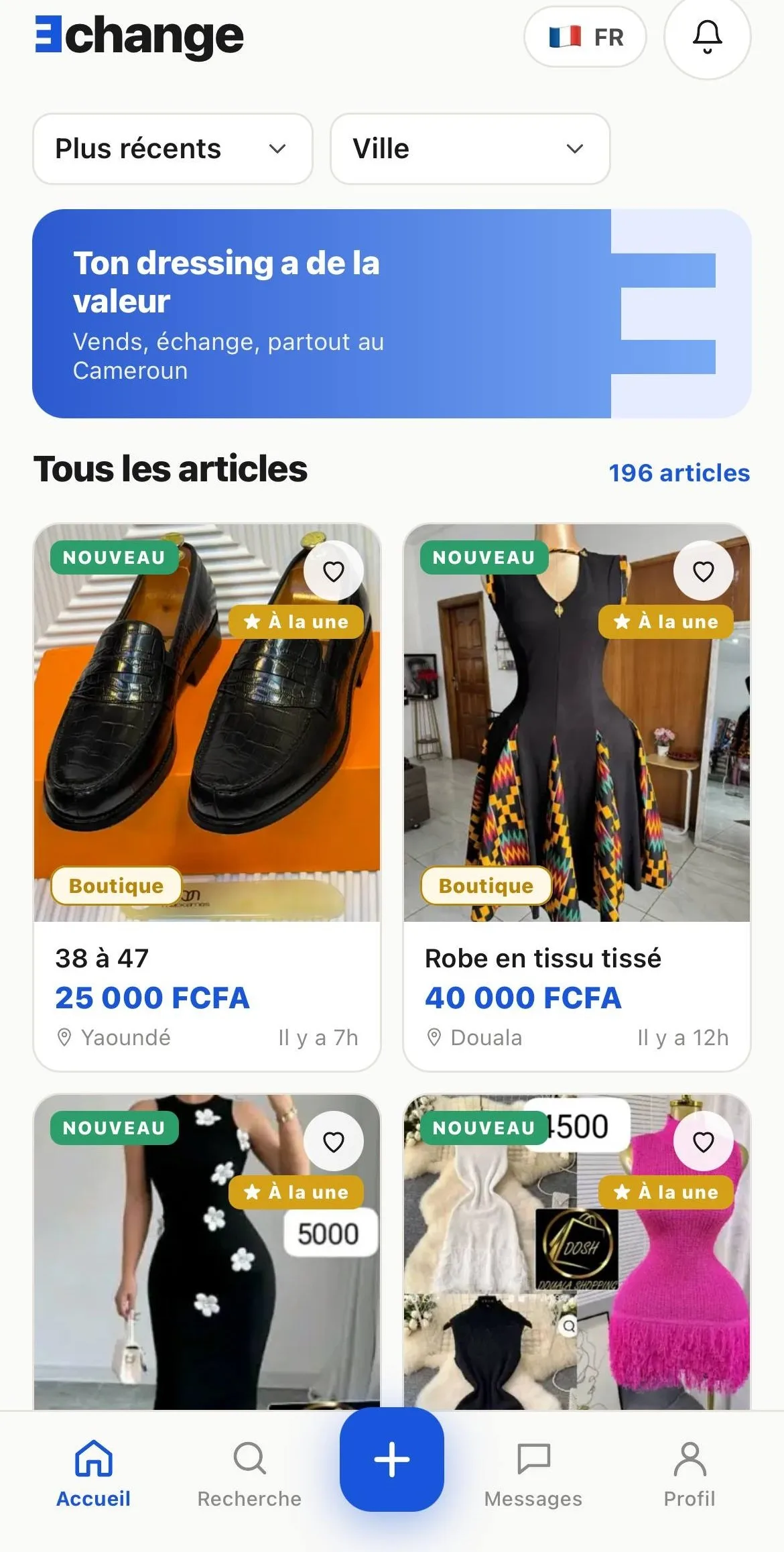Expand the Plus récents sort dropdown
Screen dimensions: 784x1552
pos(173,149)
